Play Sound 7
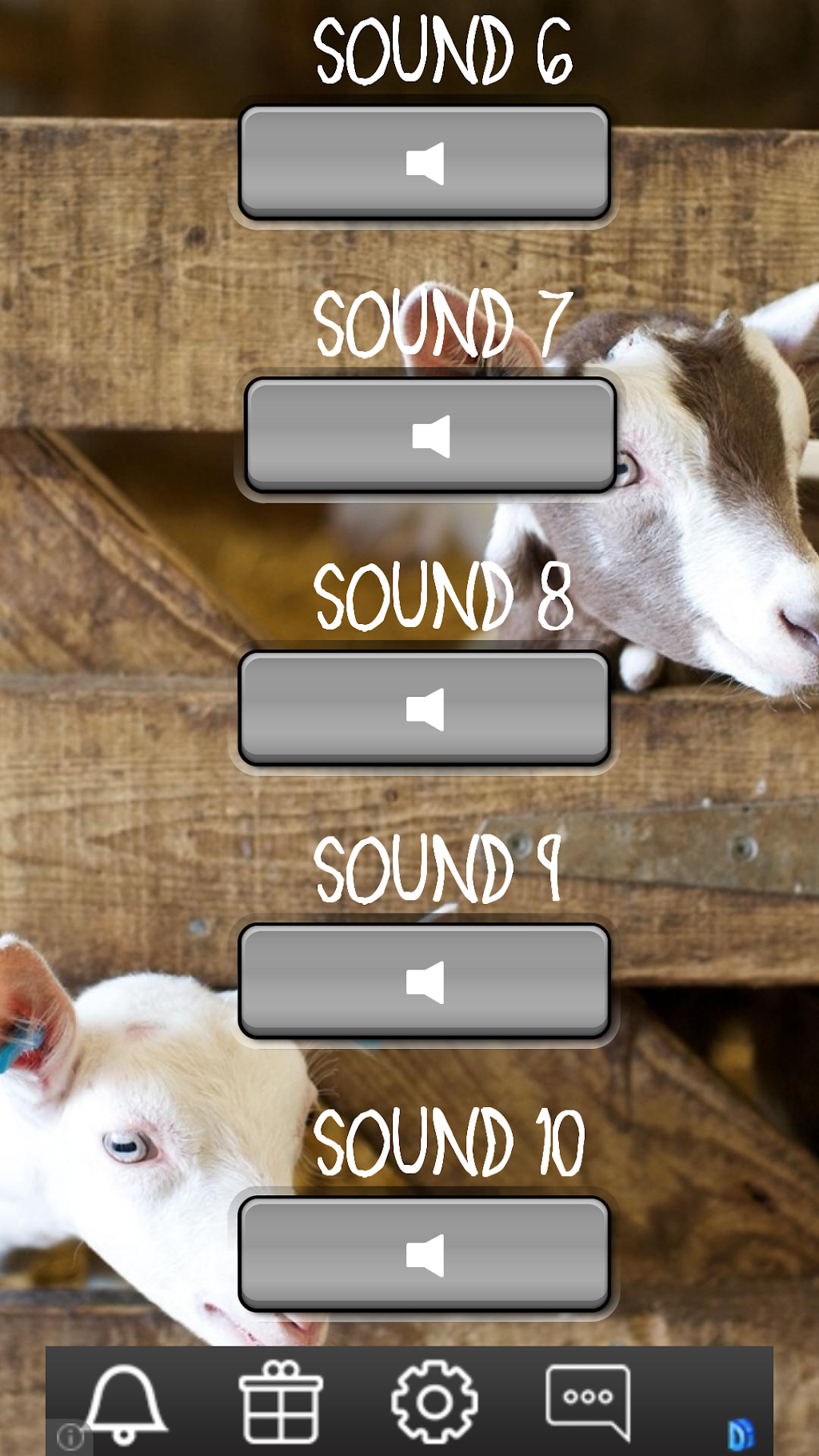This screenshot has width=819, height=1456. tap(430, 435)
